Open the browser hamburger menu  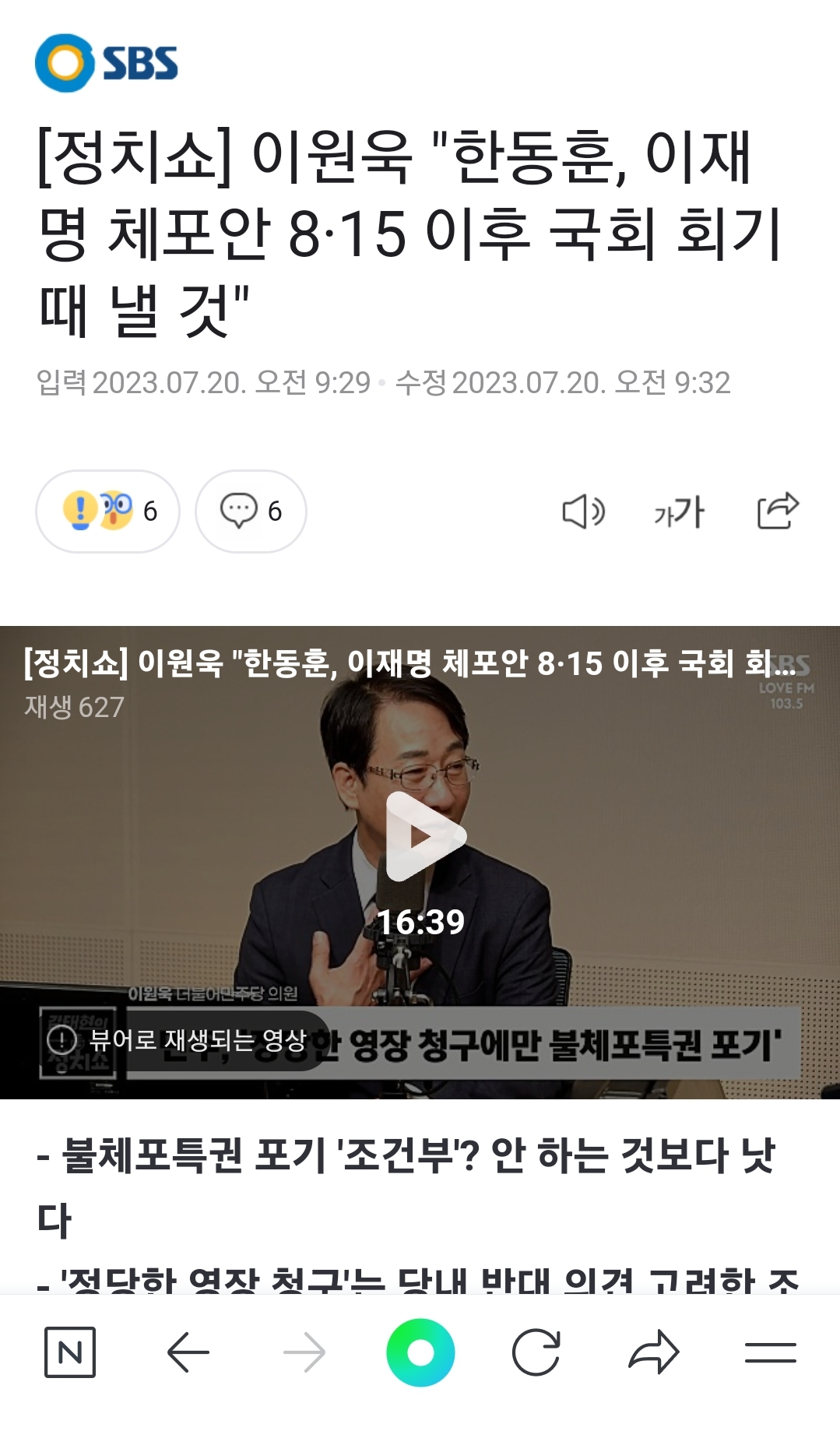tap(770, 1352)
